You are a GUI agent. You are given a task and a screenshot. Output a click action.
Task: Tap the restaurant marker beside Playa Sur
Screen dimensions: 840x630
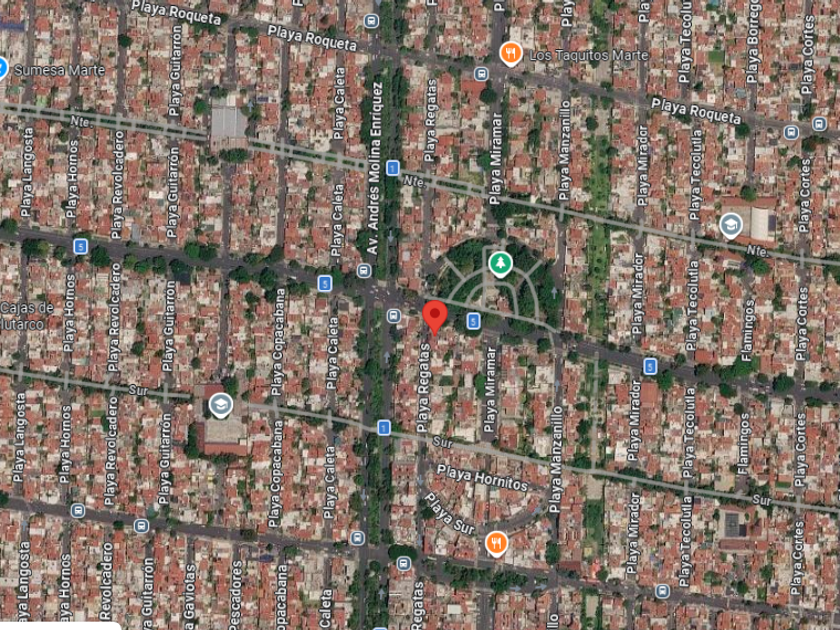497,544
